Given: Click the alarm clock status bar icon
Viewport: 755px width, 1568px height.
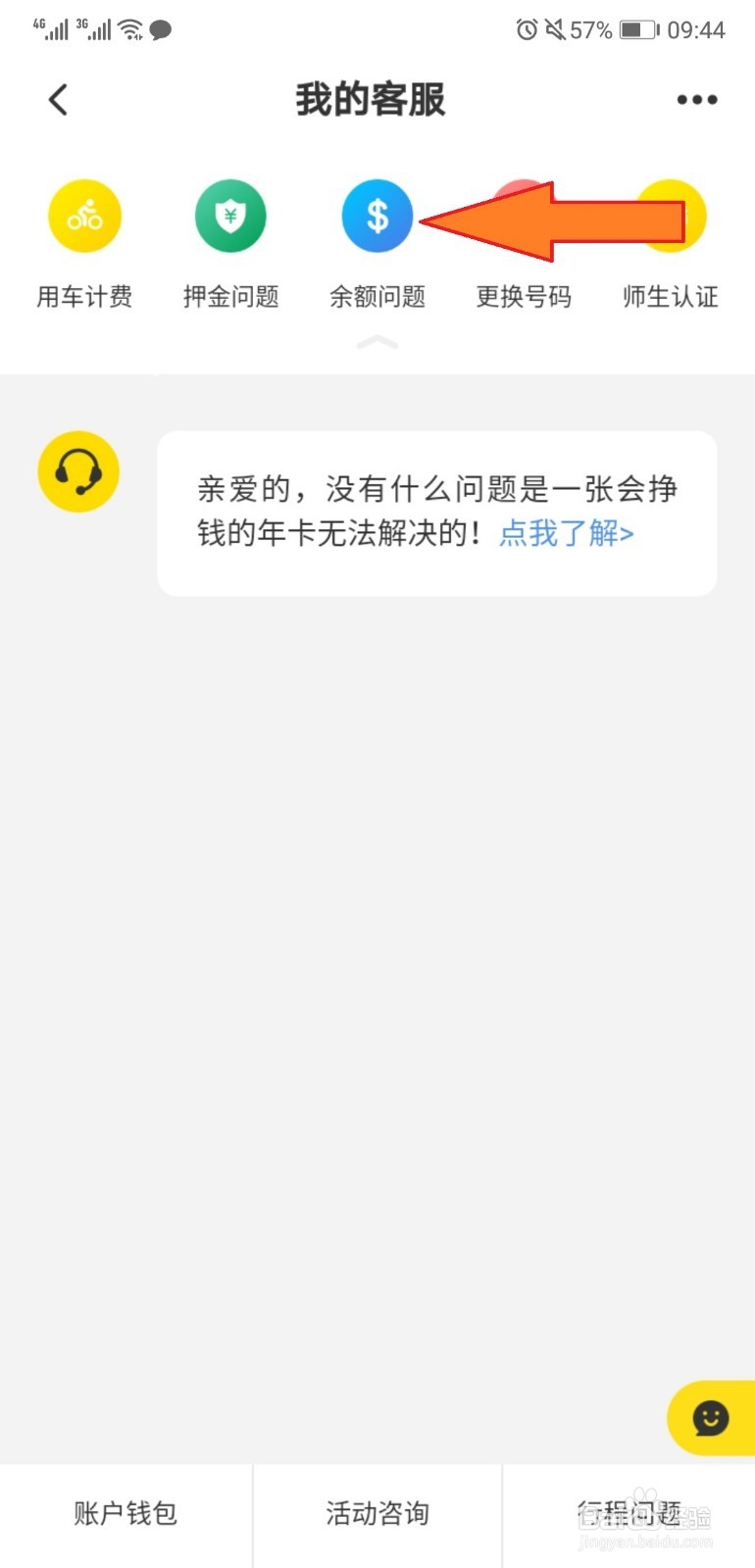Looking at the screenshot, I should coord(523,29).
